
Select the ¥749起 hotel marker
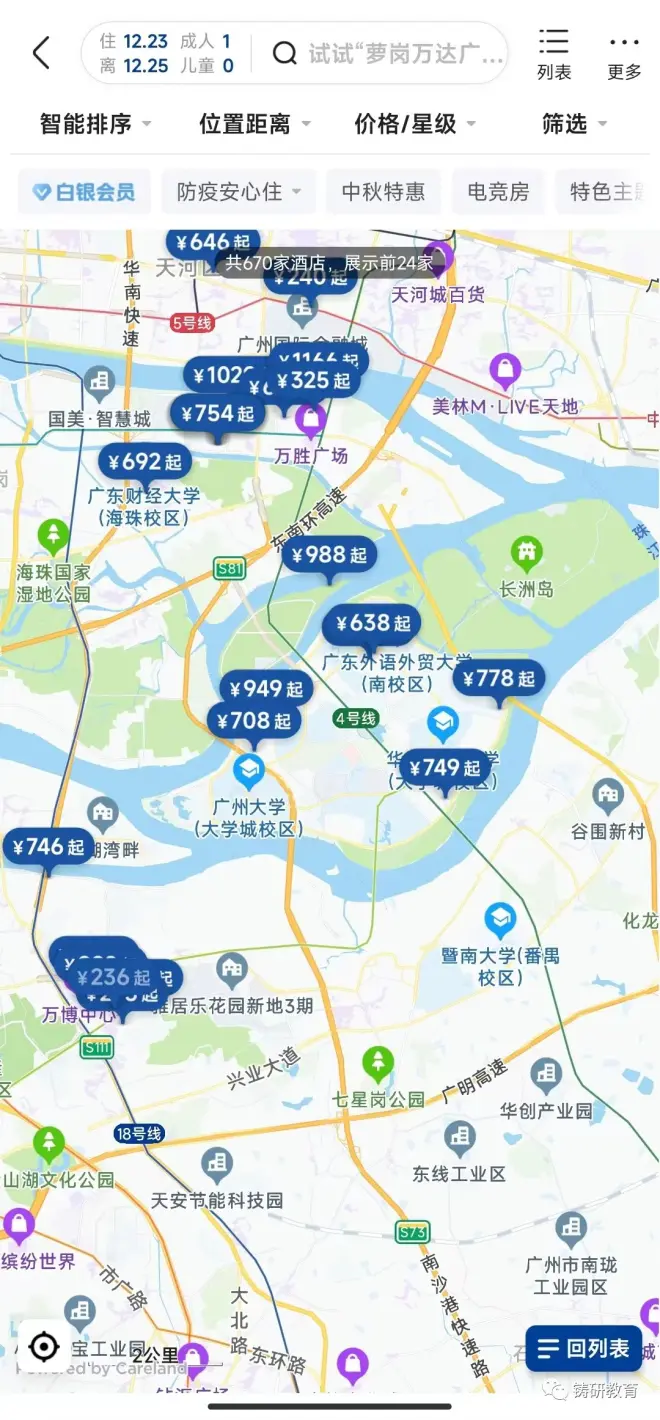[444, 768]
